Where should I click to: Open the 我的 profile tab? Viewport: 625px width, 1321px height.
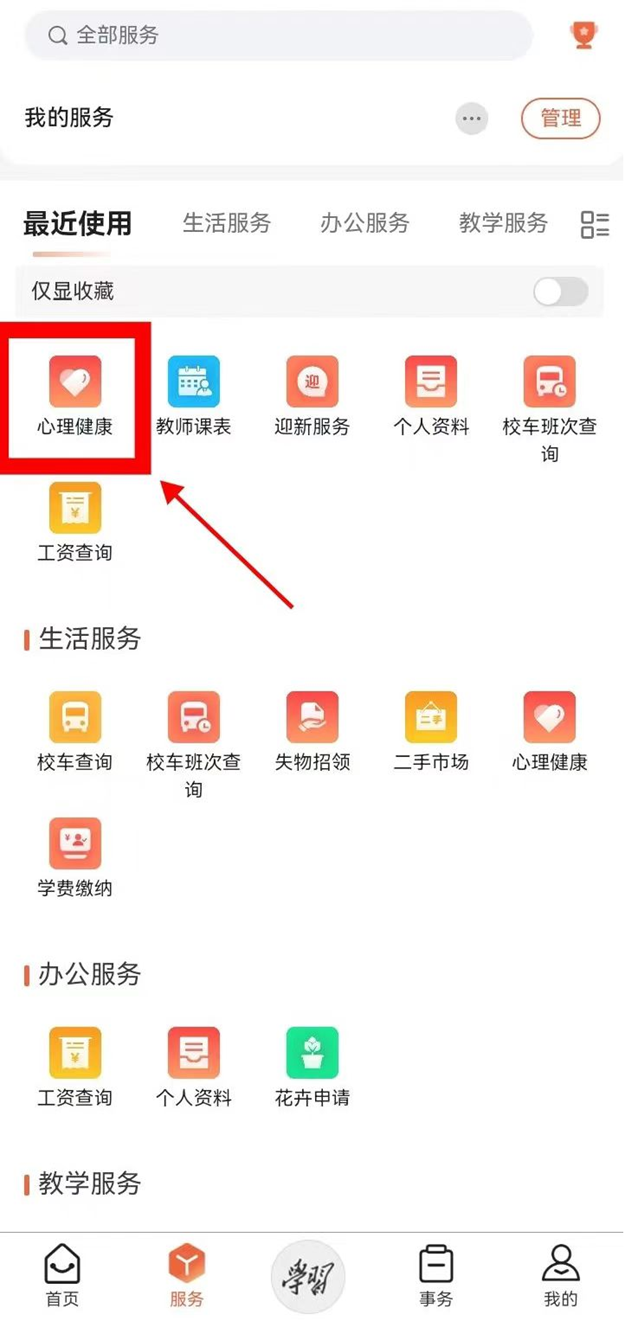click(560, 1276)
